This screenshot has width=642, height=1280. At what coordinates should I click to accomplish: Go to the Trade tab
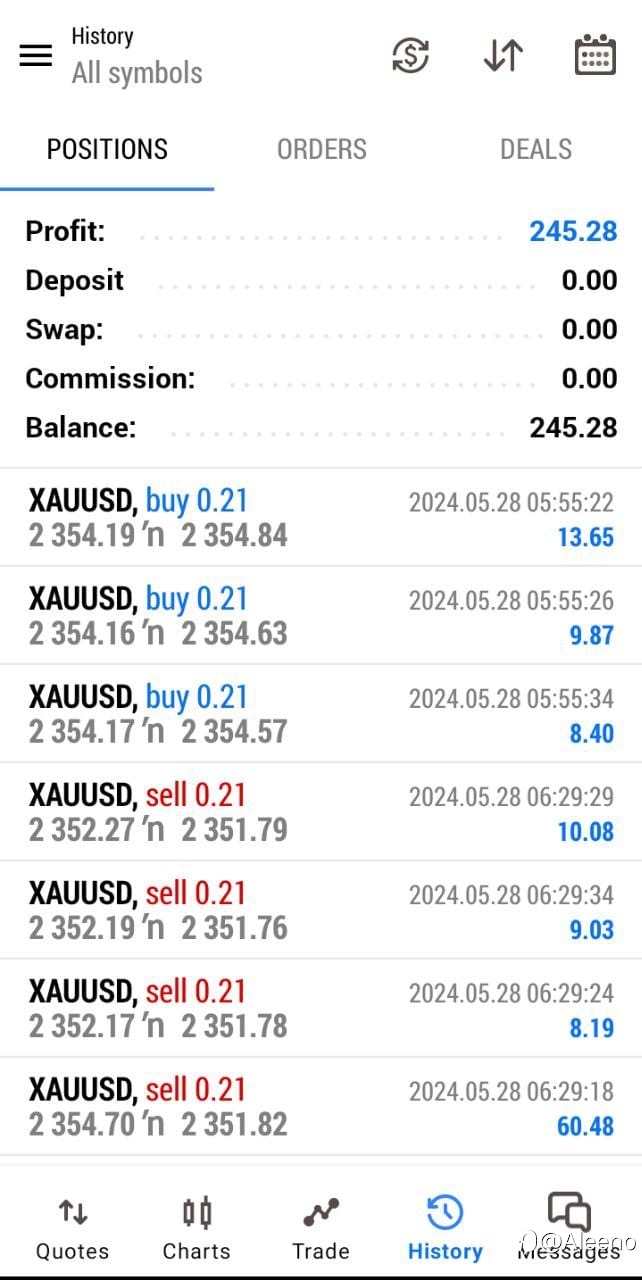click(x=321, y=1229)
